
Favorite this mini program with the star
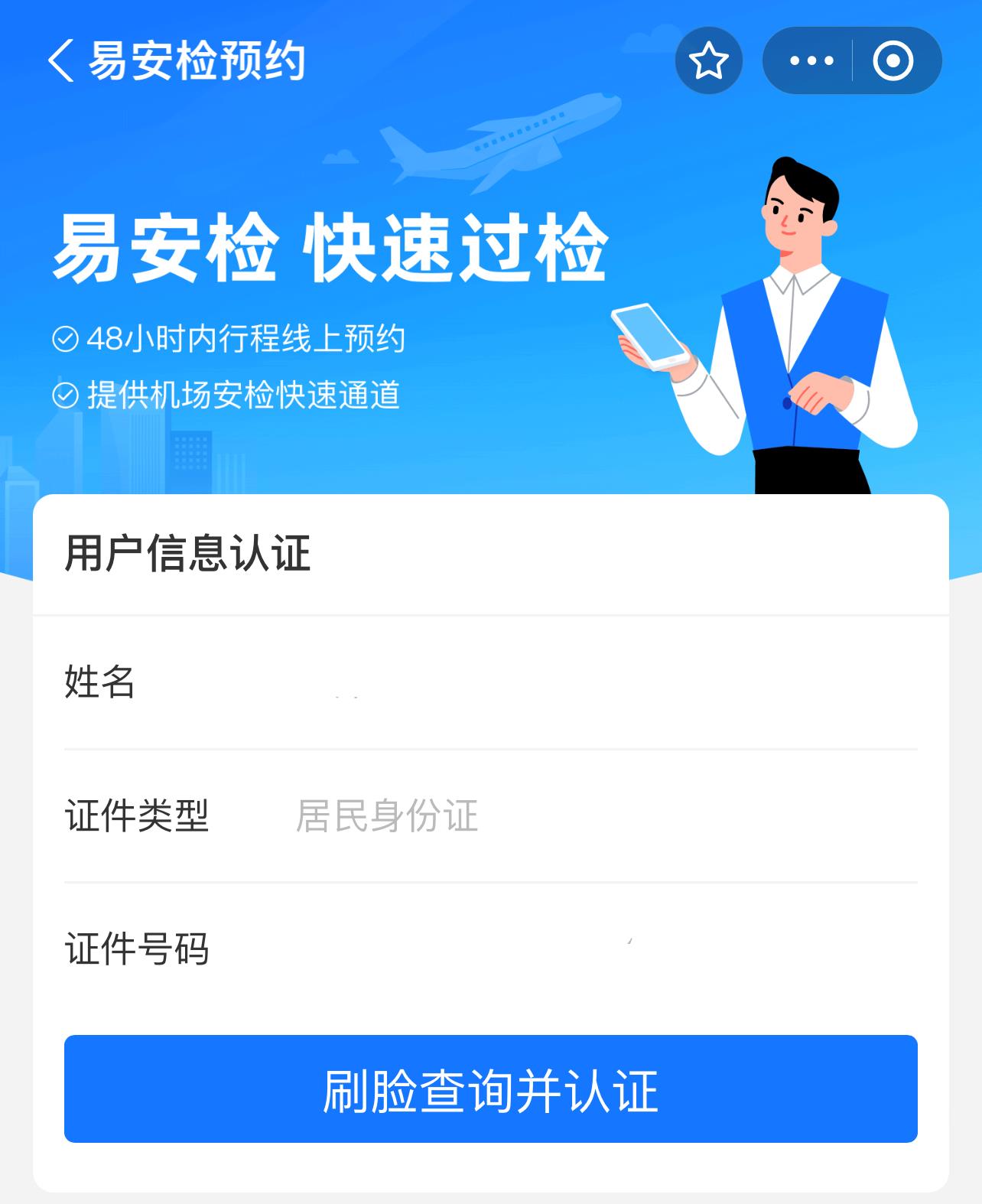tap(708, 61)
